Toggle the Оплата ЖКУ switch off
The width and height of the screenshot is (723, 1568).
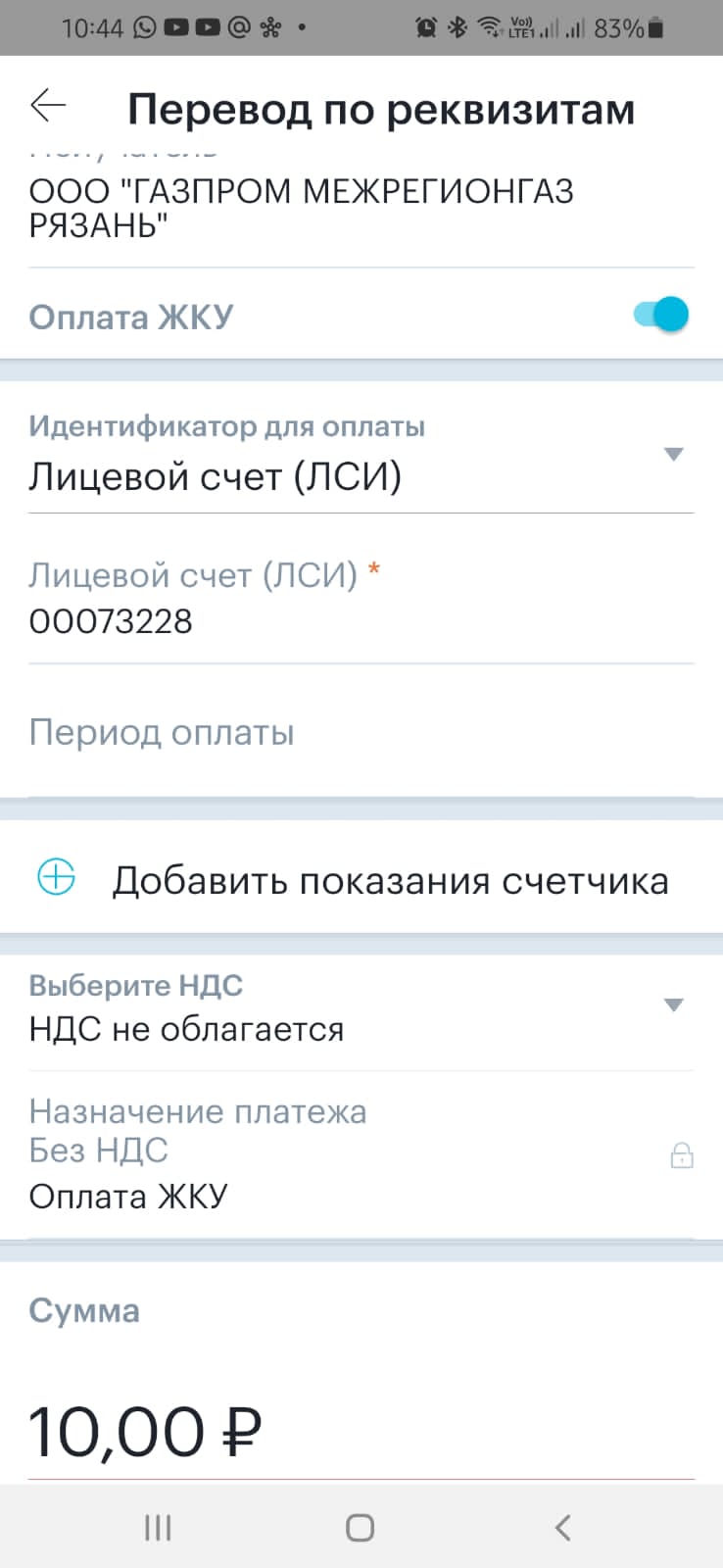[661, 316]
